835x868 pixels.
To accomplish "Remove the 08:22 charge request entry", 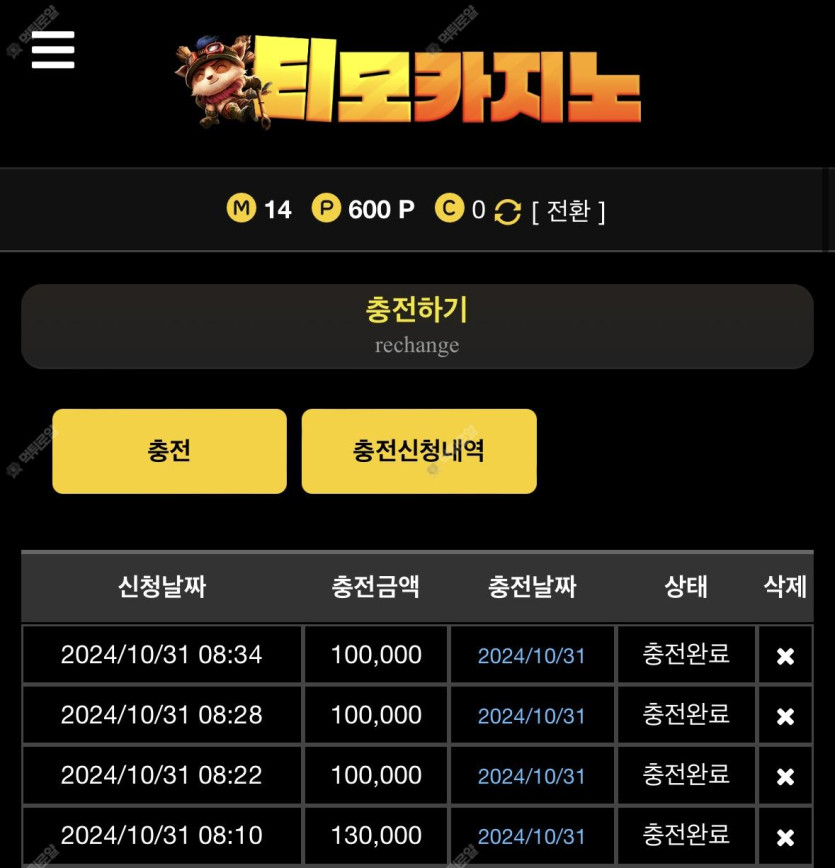I will [x=785, y=776].
